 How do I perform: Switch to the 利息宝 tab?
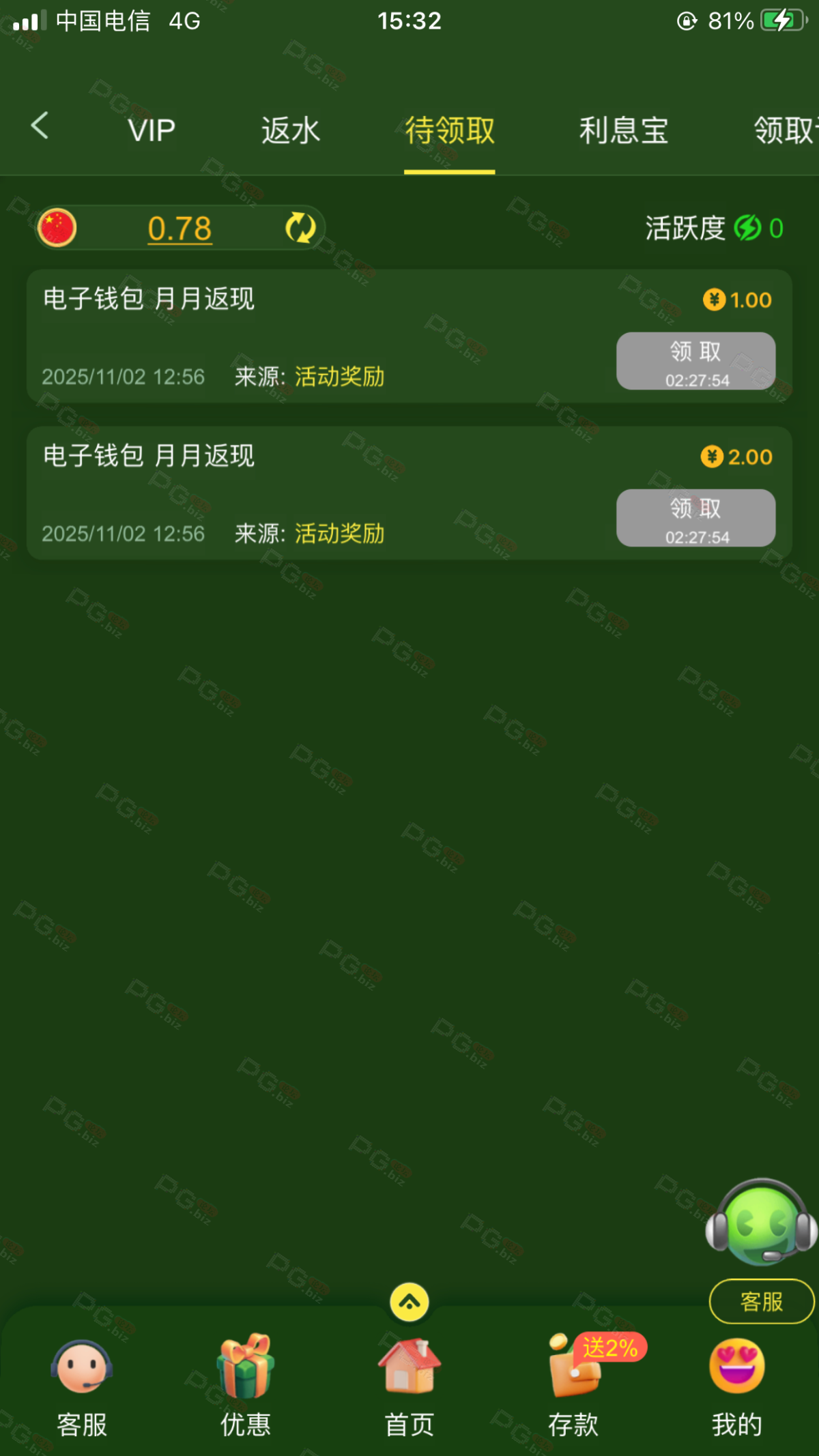tap(623, 130)
